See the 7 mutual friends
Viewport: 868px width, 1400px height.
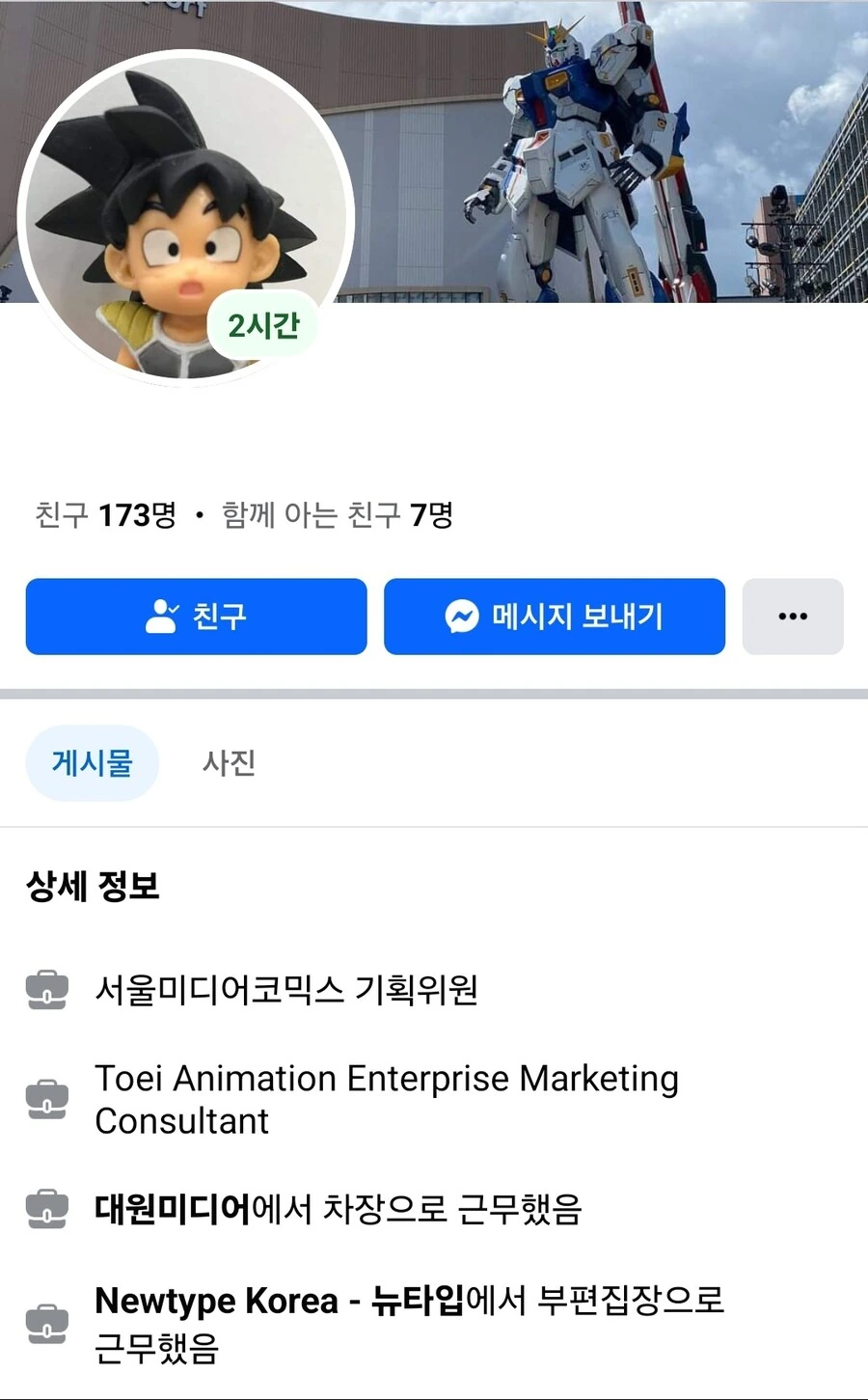point(338,515)
